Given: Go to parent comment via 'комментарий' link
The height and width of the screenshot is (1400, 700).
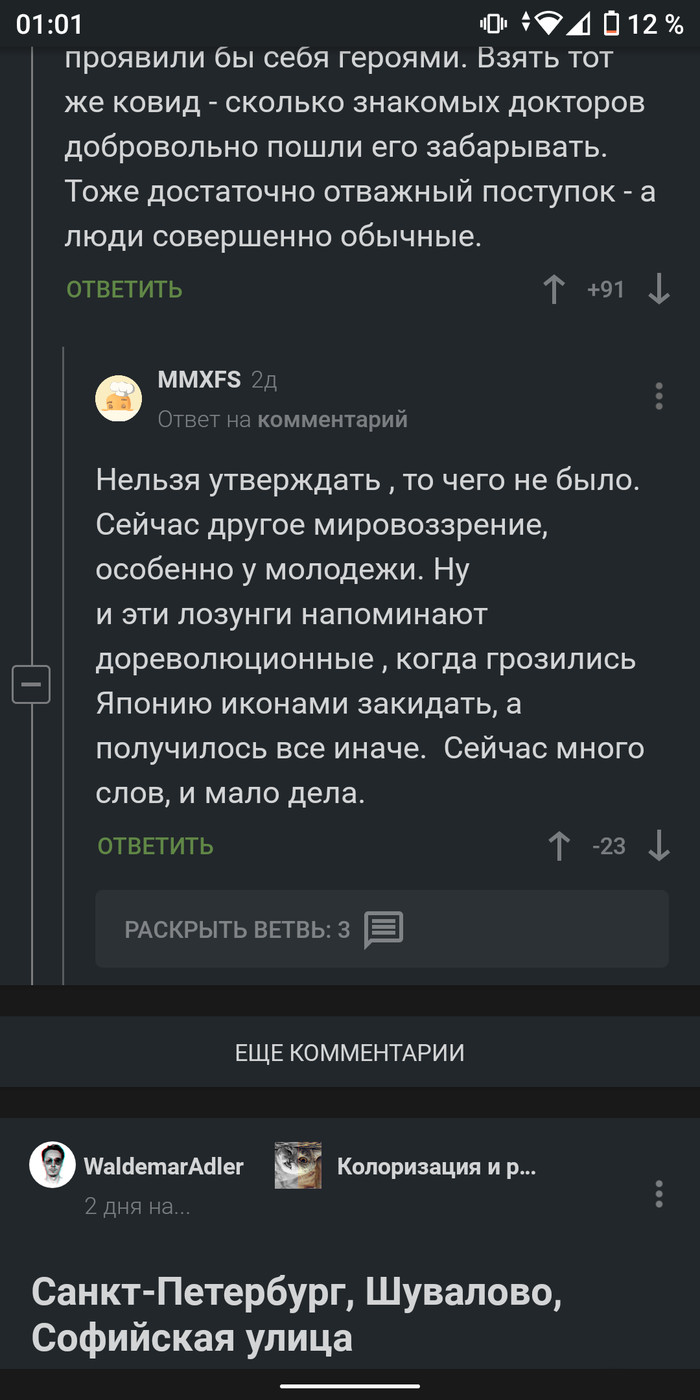Looking at the screenshot, I should [x=332, y=420].
